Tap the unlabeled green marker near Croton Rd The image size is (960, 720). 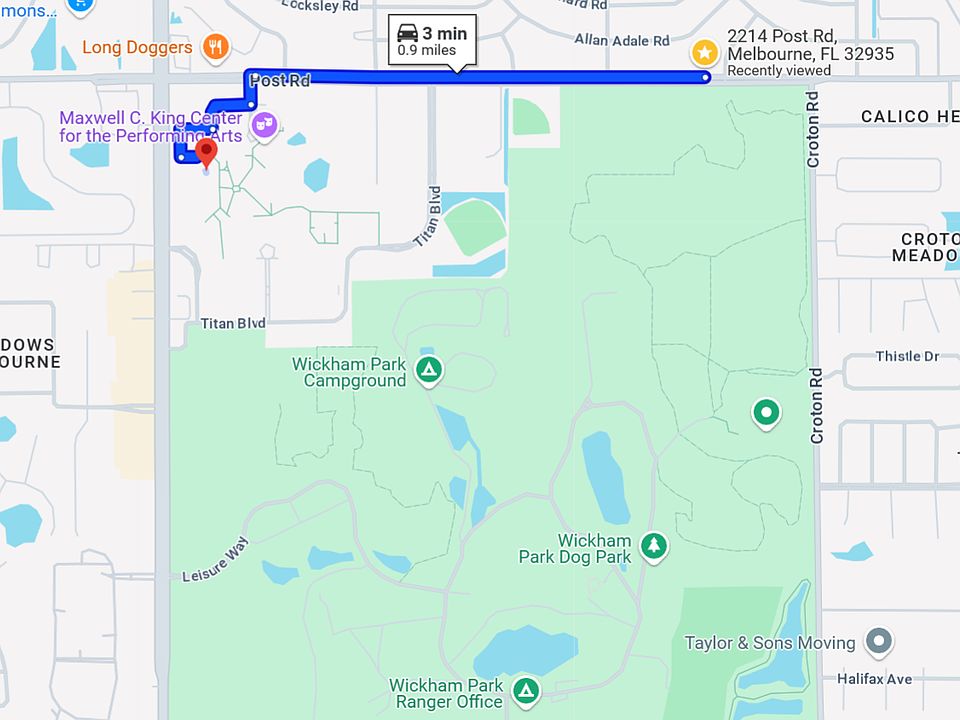pyautogui.click(x=766, y=412)
